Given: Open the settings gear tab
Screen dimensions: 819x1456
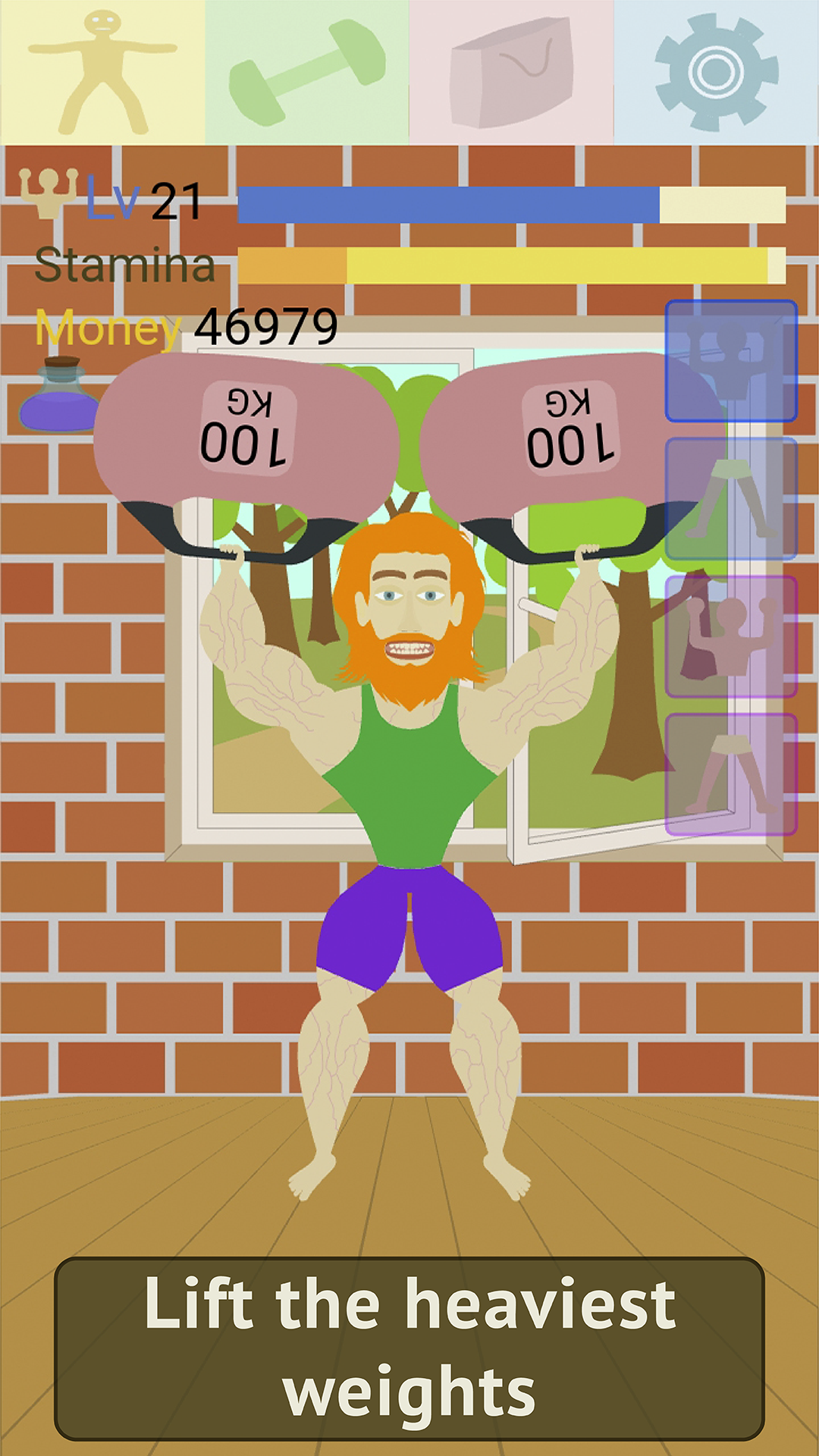Looking at the screenshot, I should [x=717, y=72].
